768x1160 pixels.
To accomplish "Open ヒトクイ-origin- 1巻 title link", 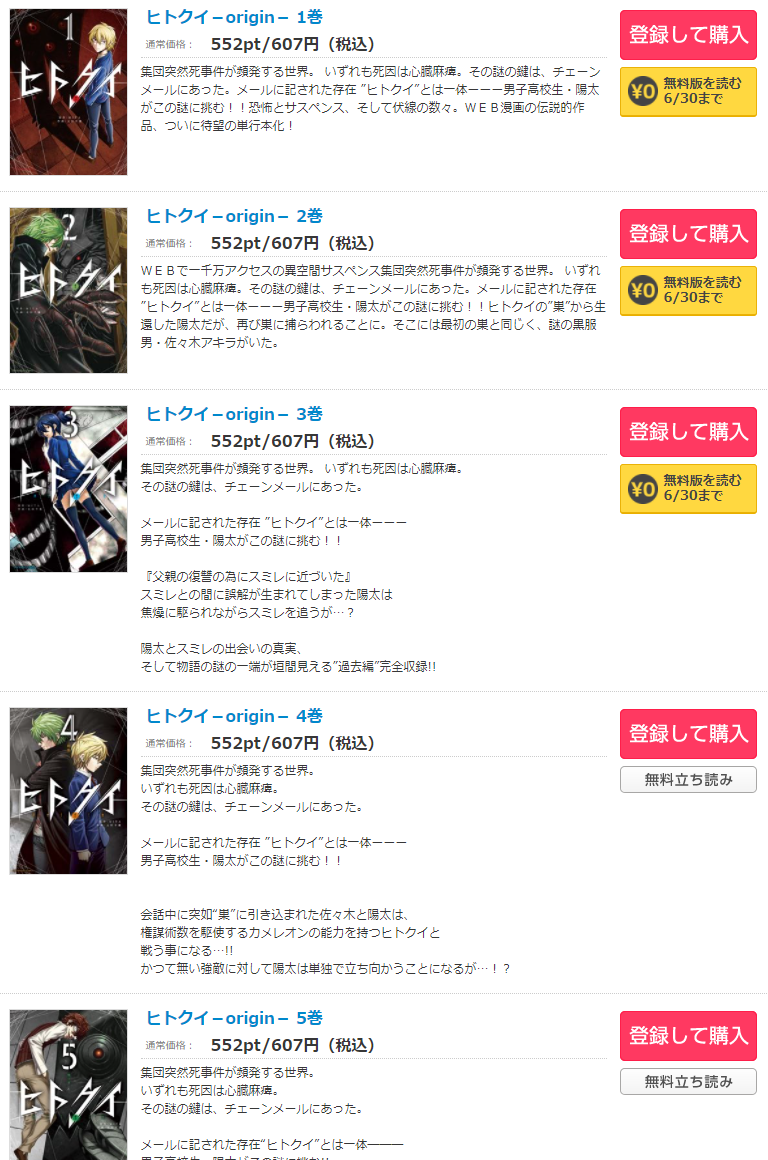I will [x=234, y=17].
